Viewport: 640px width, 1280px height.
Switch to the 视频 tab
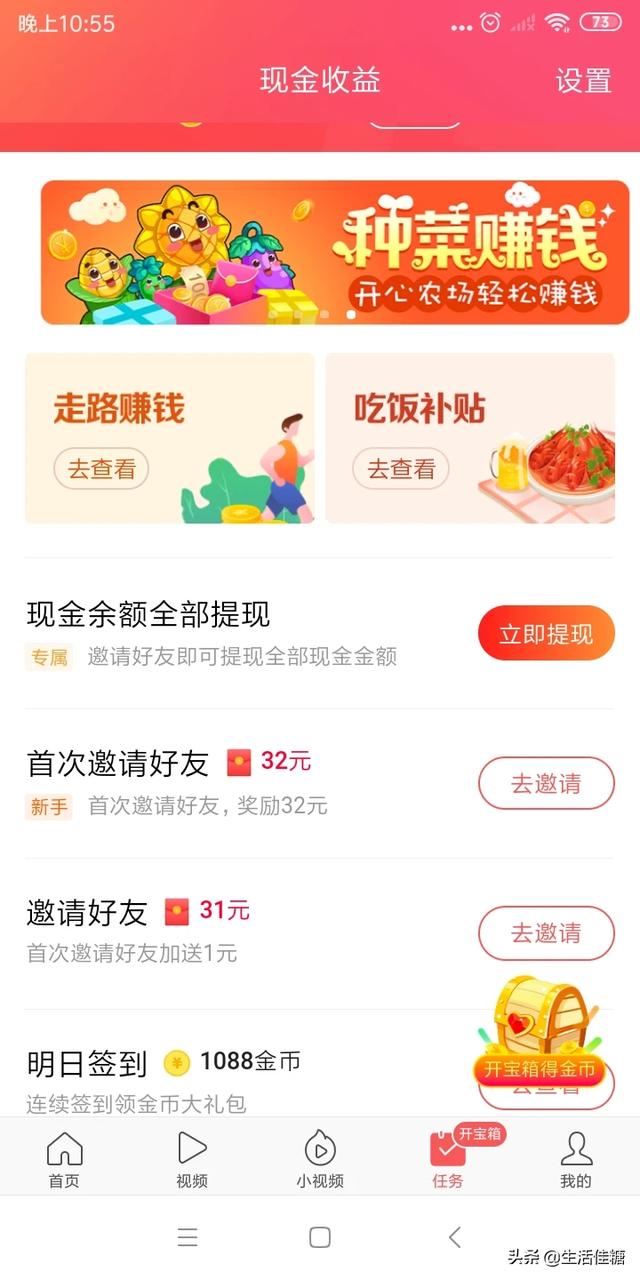point(192,1158)
